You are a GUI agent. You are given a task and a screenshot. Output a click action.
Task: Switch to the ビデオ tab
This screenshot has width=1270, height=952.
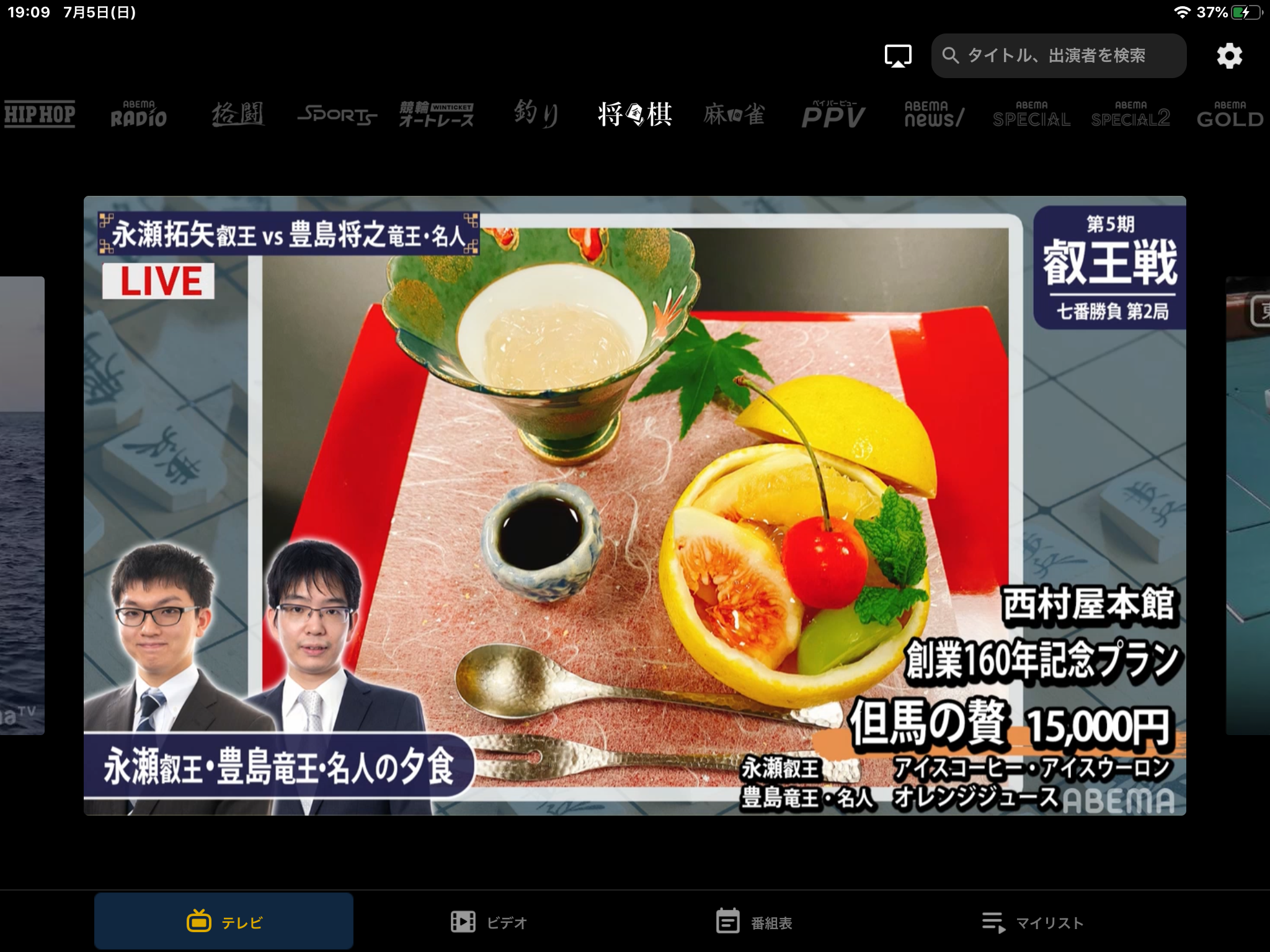pyautogui.click(x=489, y=922)
